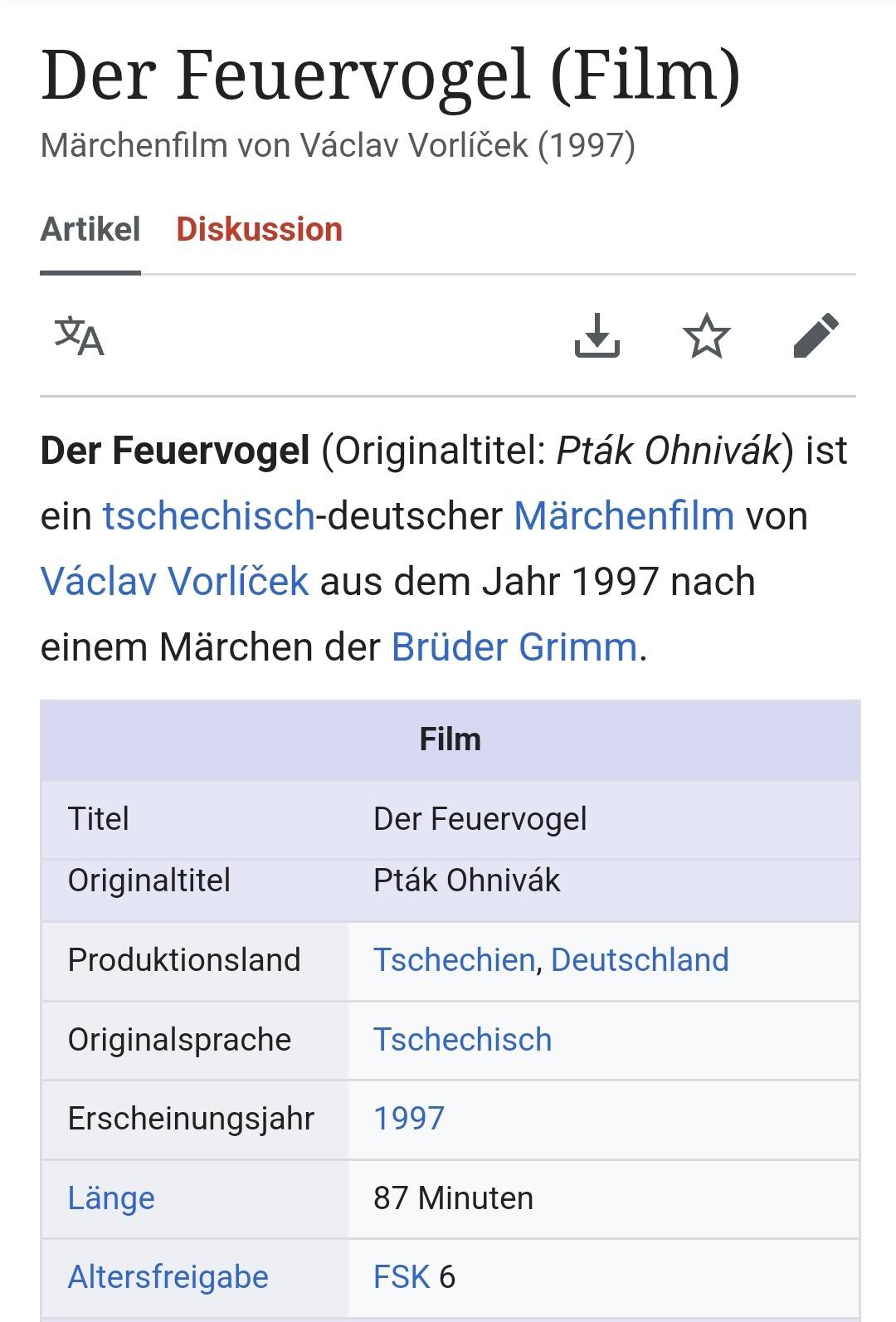896x1322 pixels.
Task: Follow the Länge link
Action: pyautogui.click(x=111, y=1198)
